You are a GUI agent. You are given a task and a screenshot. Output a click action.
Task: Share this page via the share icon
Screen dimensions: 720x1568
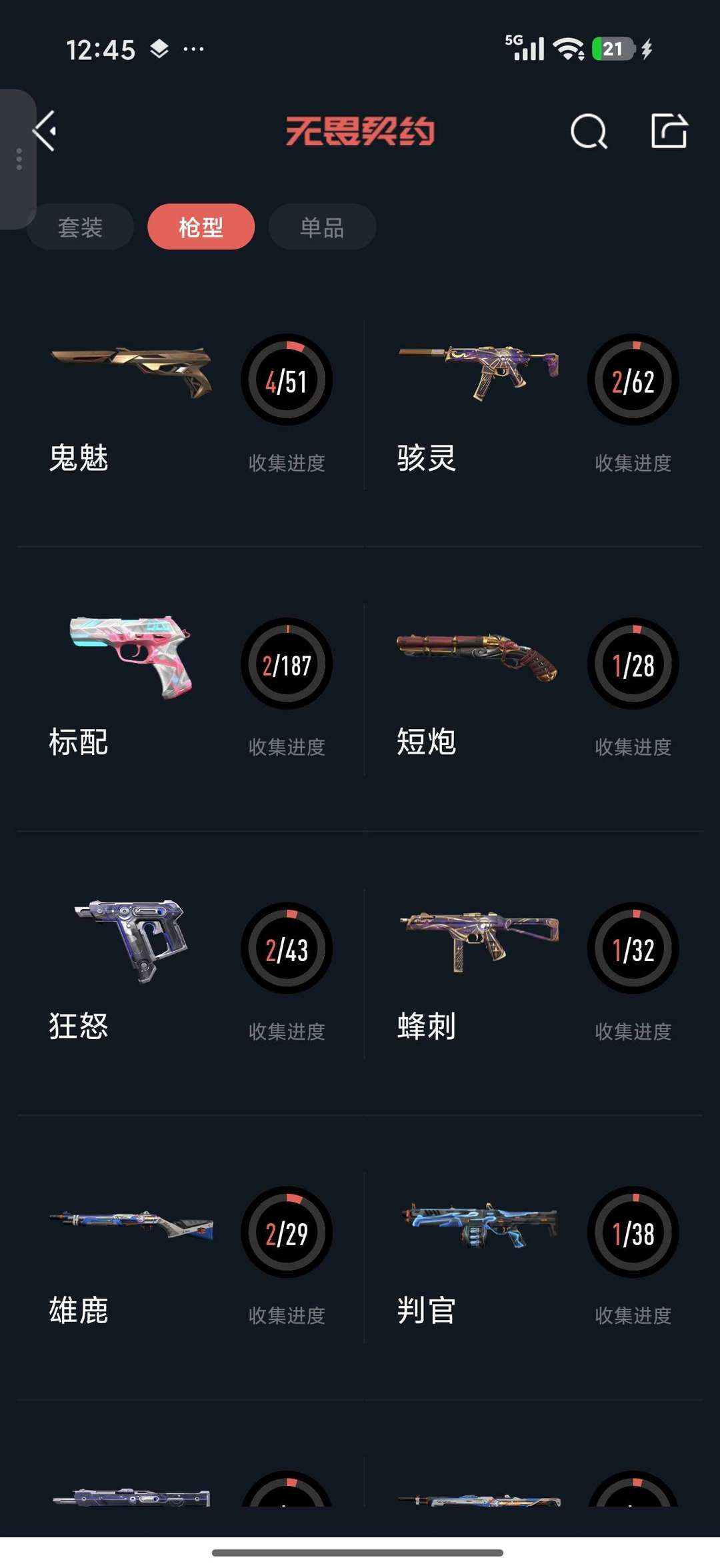669,131
